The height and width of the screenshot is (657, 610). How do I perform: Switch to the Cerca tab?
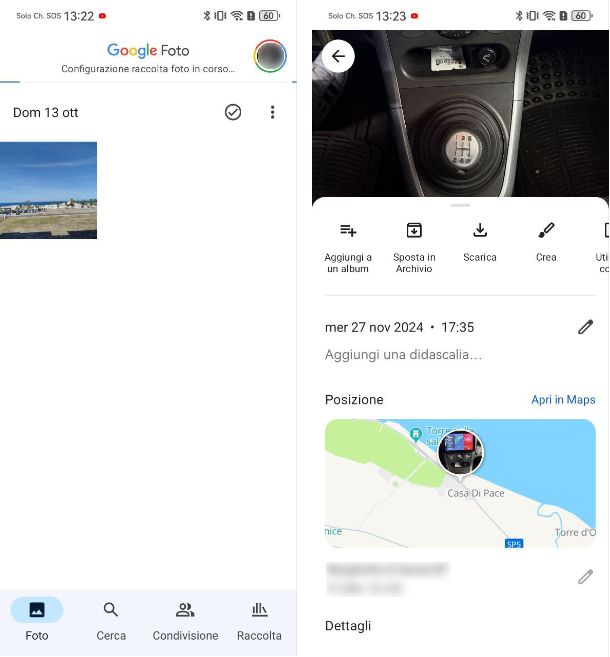point(111,619)
